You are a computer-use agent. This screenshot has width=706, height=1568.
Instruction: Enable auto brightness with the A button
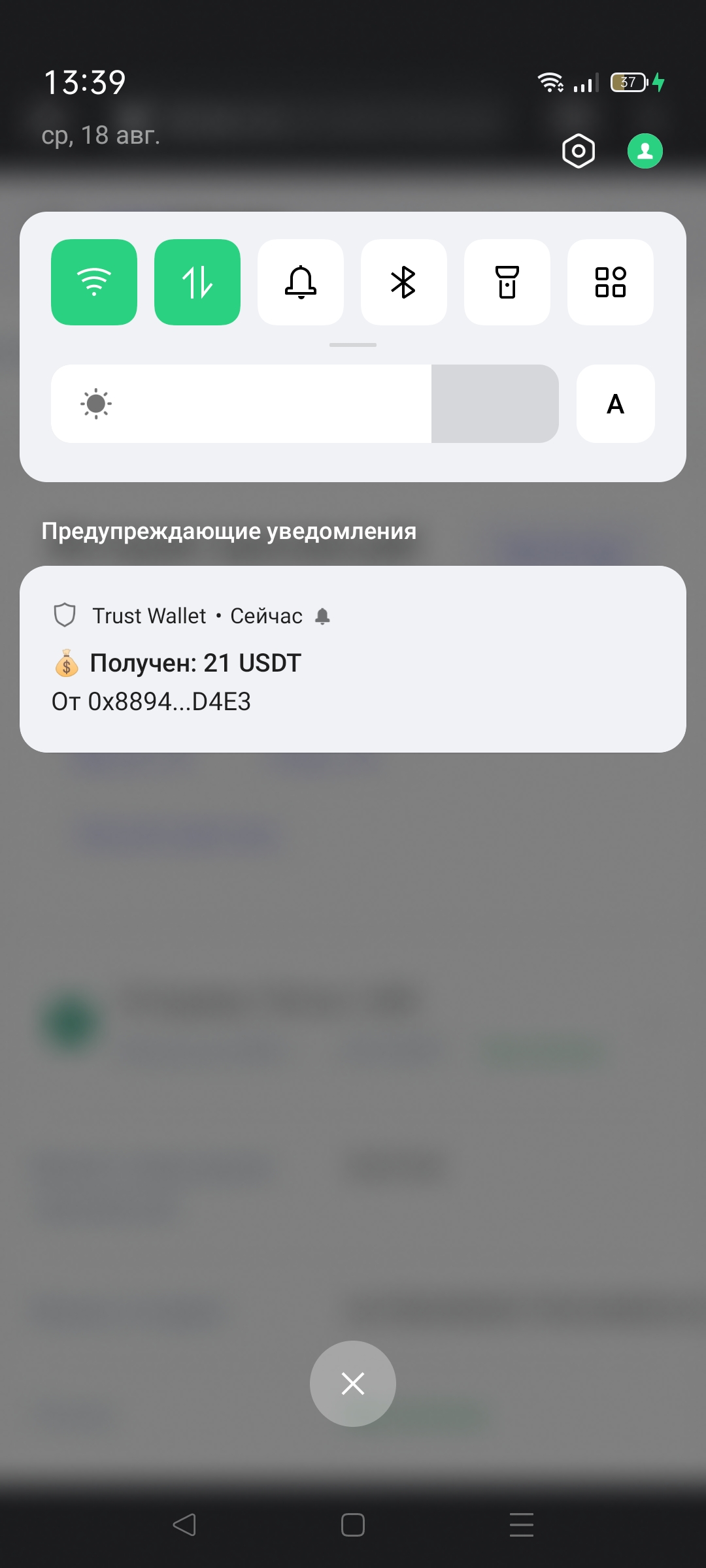tap(615, 404)
